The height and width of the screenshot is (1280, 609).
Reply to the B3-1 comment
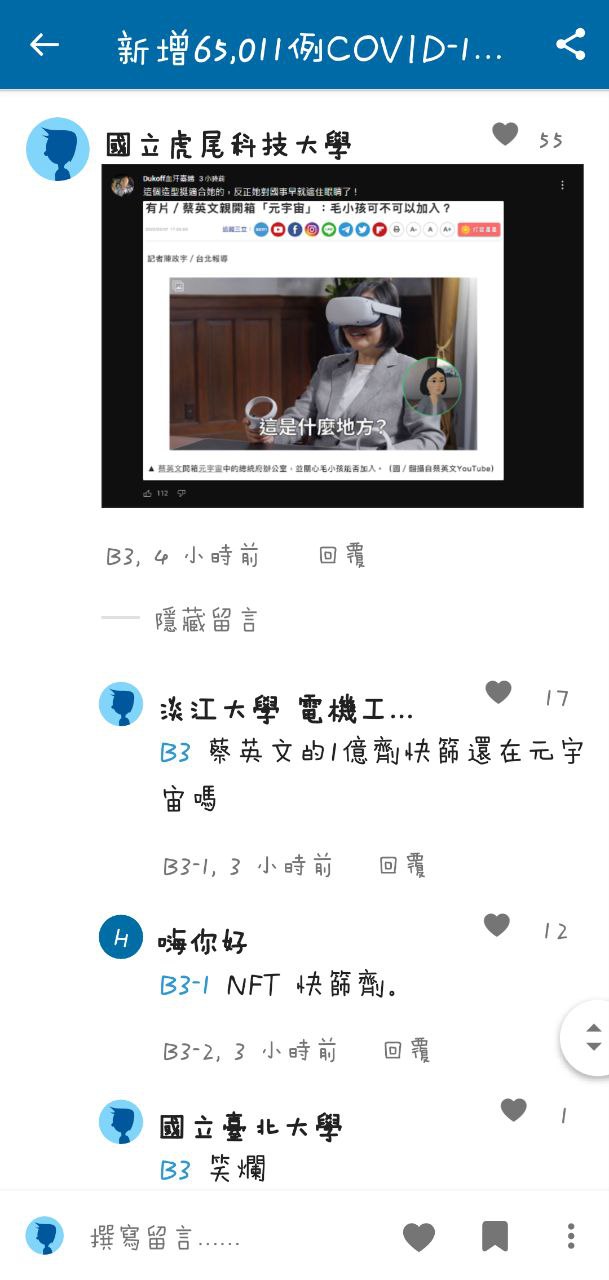[x=403, y=866]
